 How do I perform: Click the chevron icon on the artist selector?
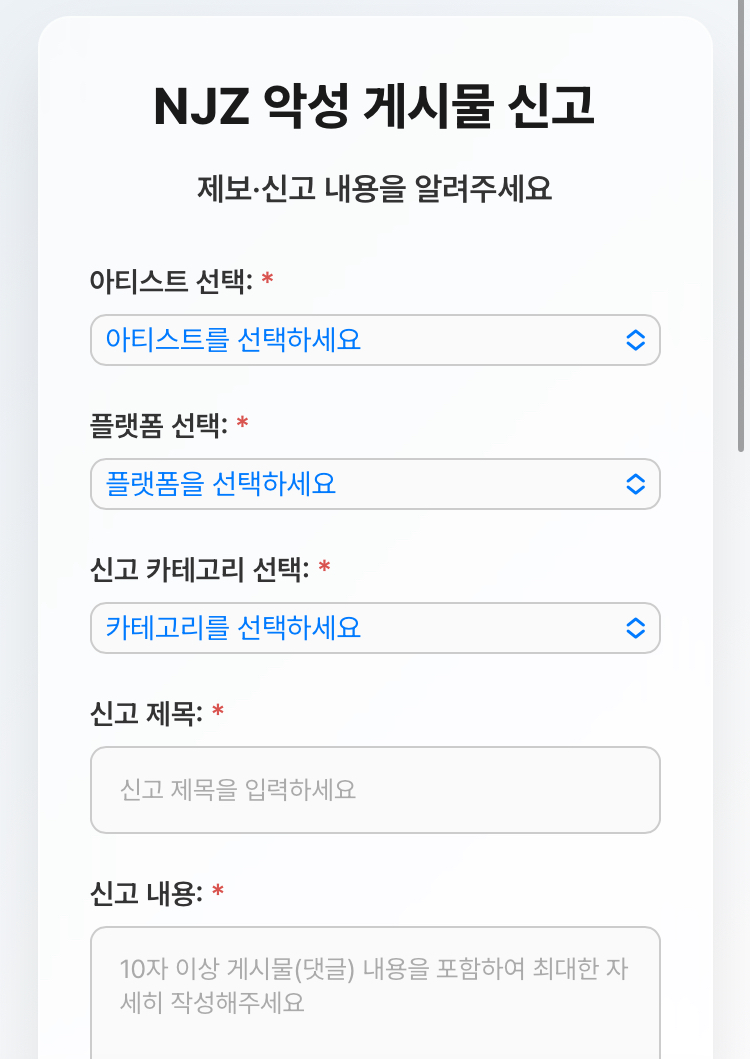634,340
